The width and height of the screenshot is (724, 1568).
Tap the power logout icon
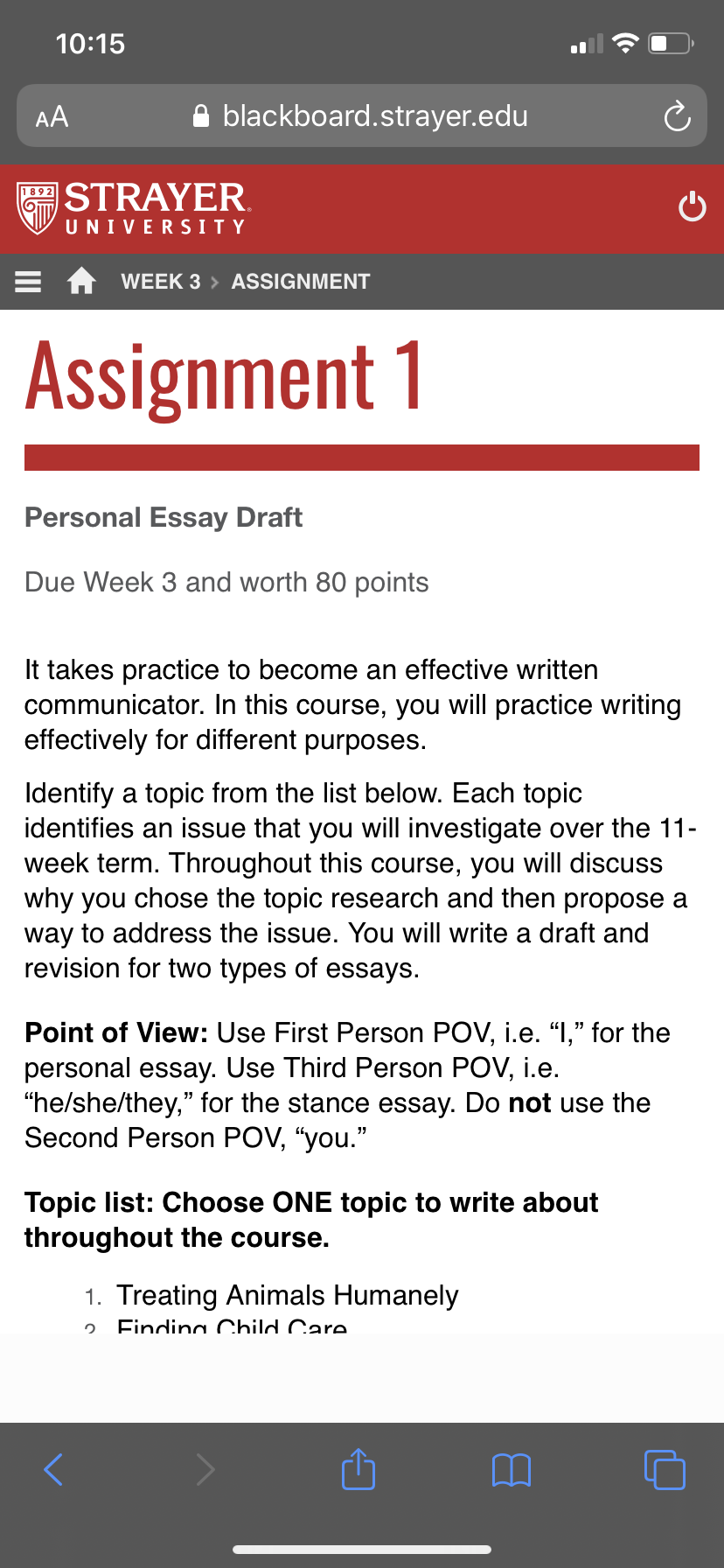pyautogui.click(x=692, y=207)
